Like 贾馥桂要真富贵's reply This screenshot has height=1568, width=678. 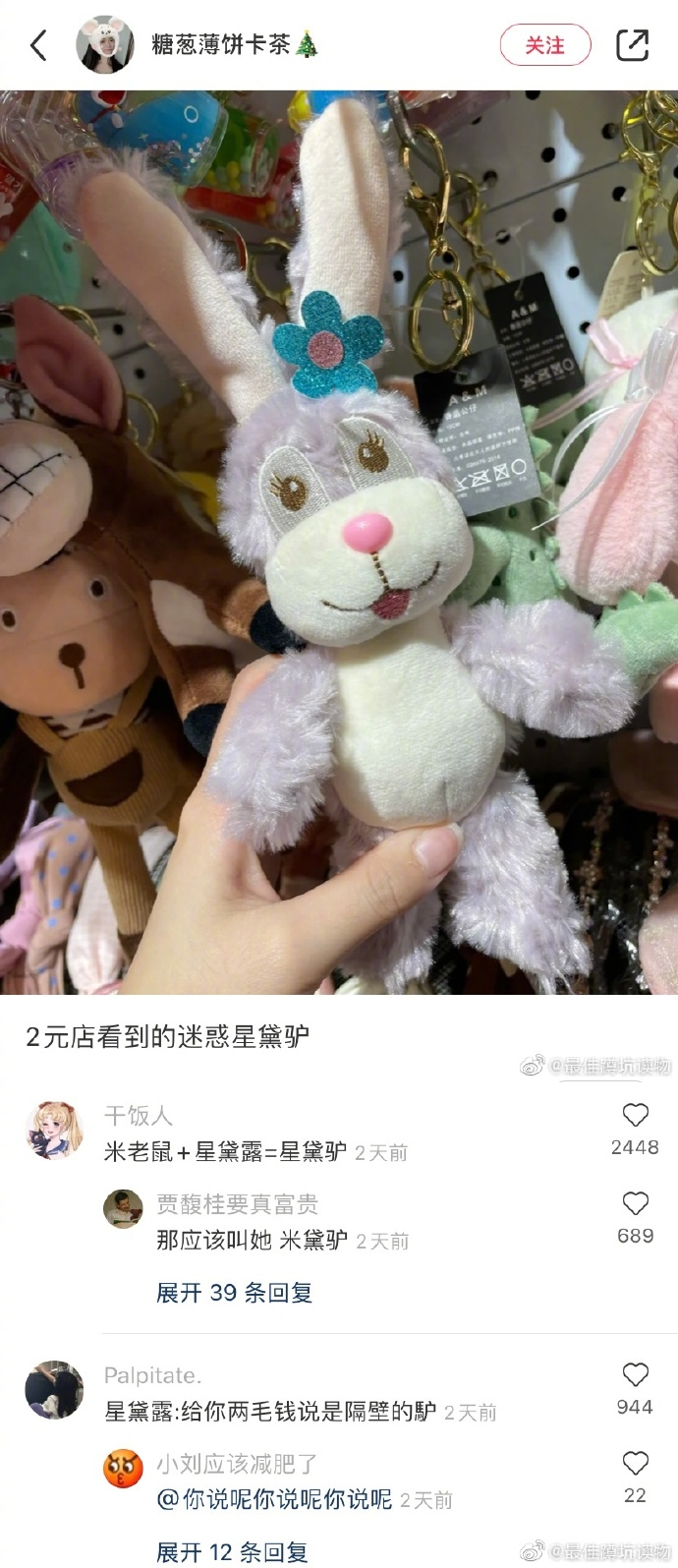tap(635, 1204)
